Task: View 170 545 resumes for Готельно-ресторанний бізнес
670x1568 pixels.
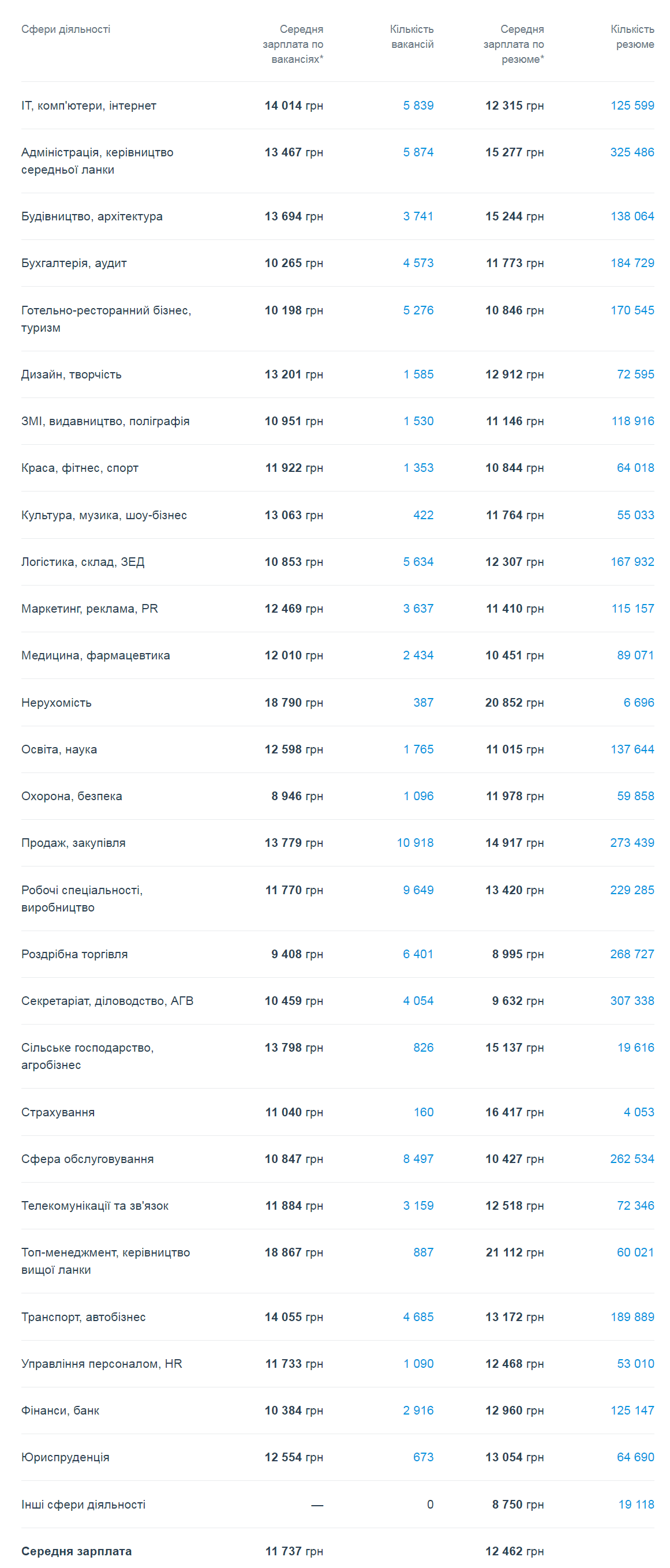Action: click(632, 310)
